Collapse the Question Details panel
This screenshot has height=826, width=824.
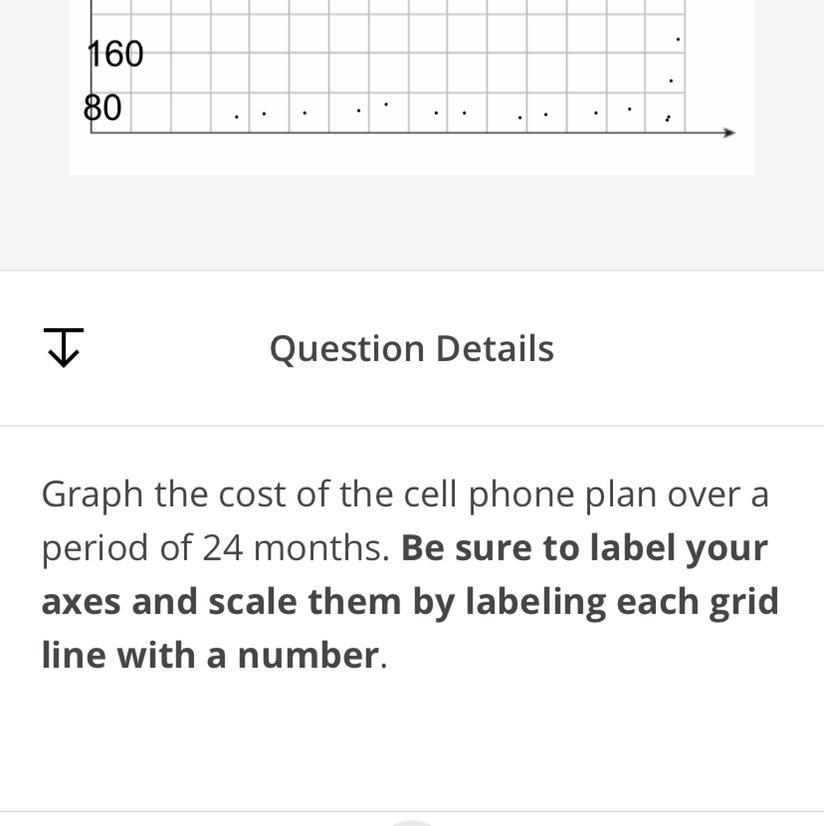coord(64,347)
